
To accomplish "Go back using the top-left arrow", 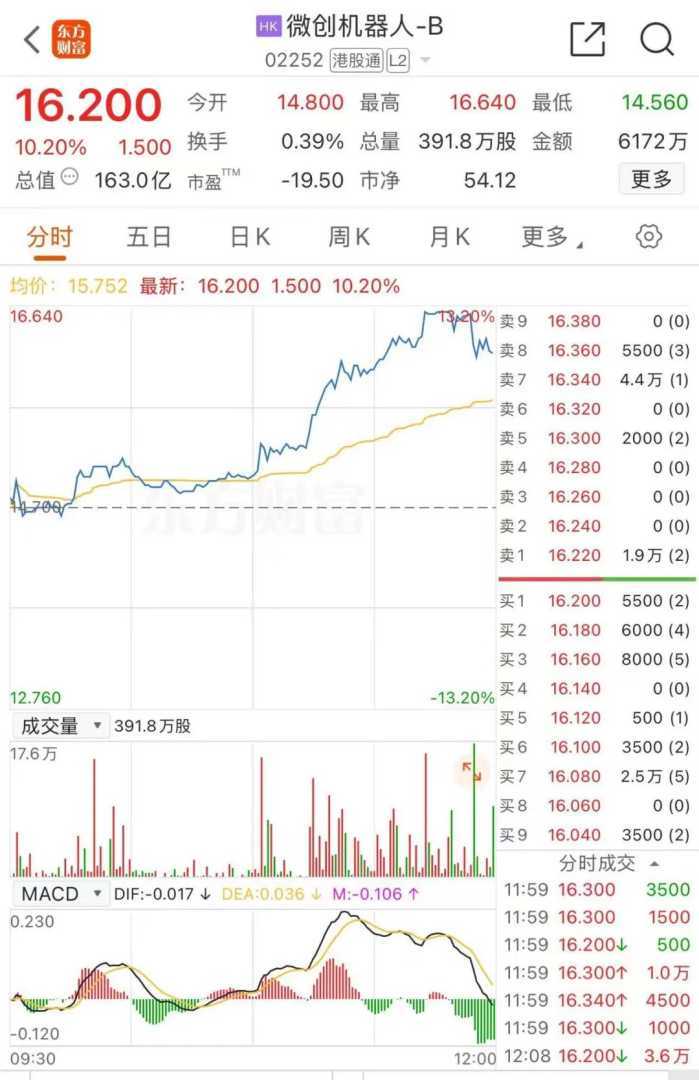I will [32, 40].
